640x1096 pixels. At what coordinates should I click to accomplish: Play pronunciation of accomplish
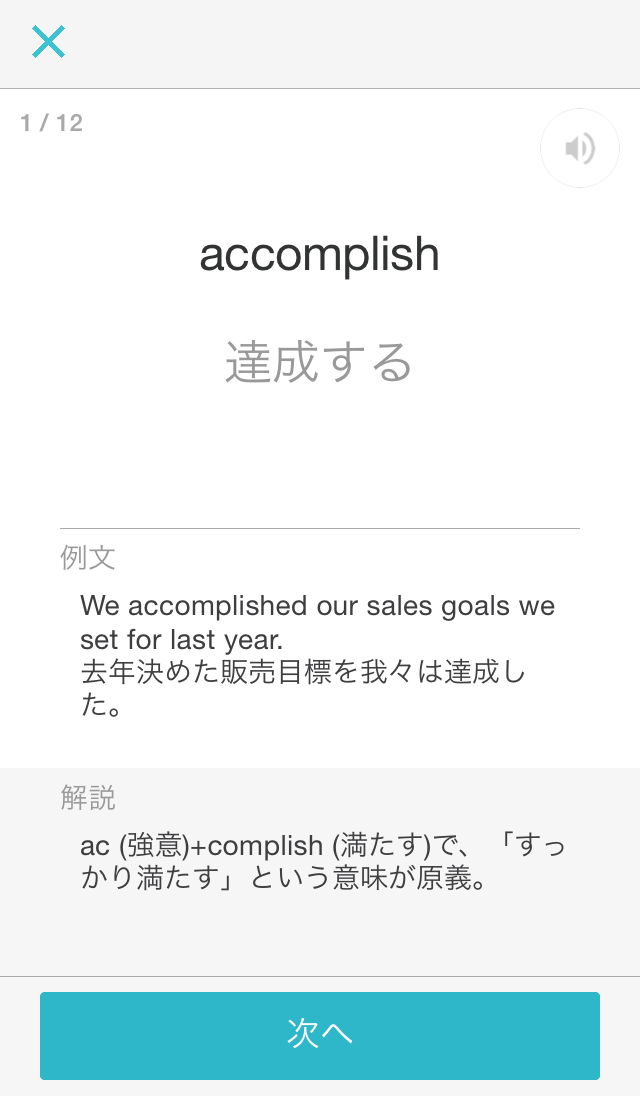point(579,149)
